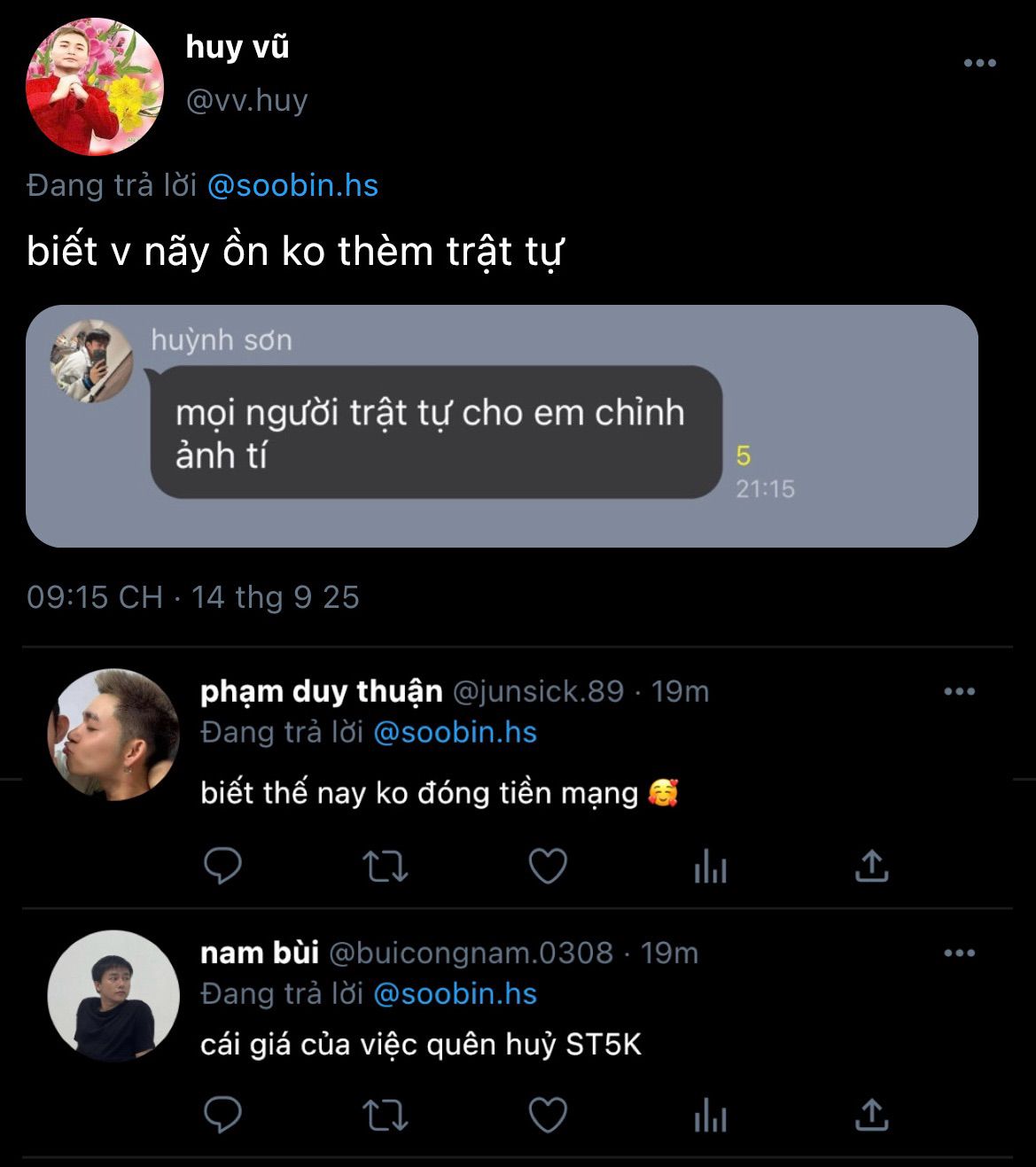Reply to nam bùi's comment
Image resolution: width=1036 pixels, height=1167 pixels.
click(x=222, y=1116)
